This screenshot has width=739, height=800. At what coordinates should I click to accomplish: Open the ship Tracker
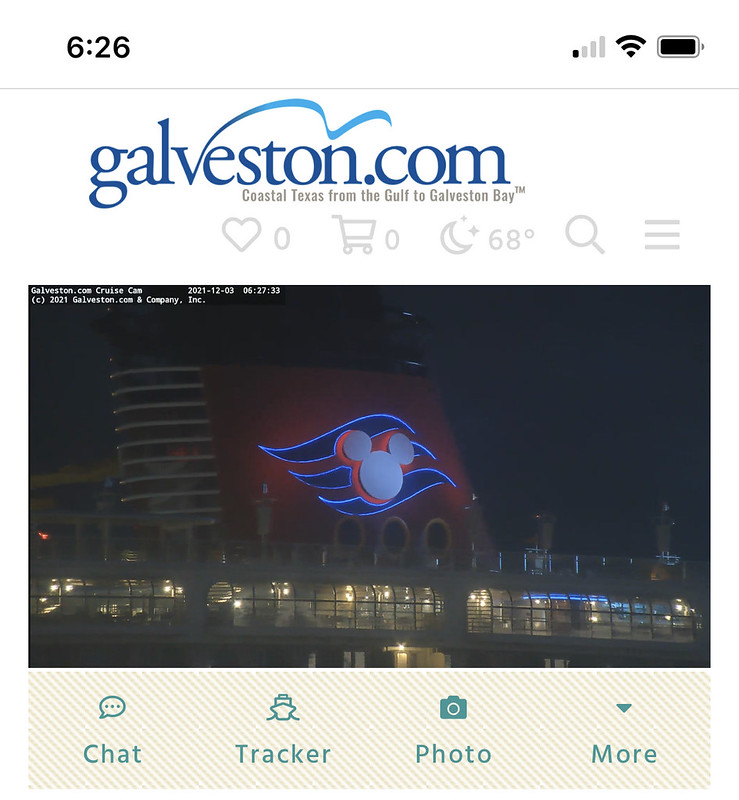click(283, 731)
